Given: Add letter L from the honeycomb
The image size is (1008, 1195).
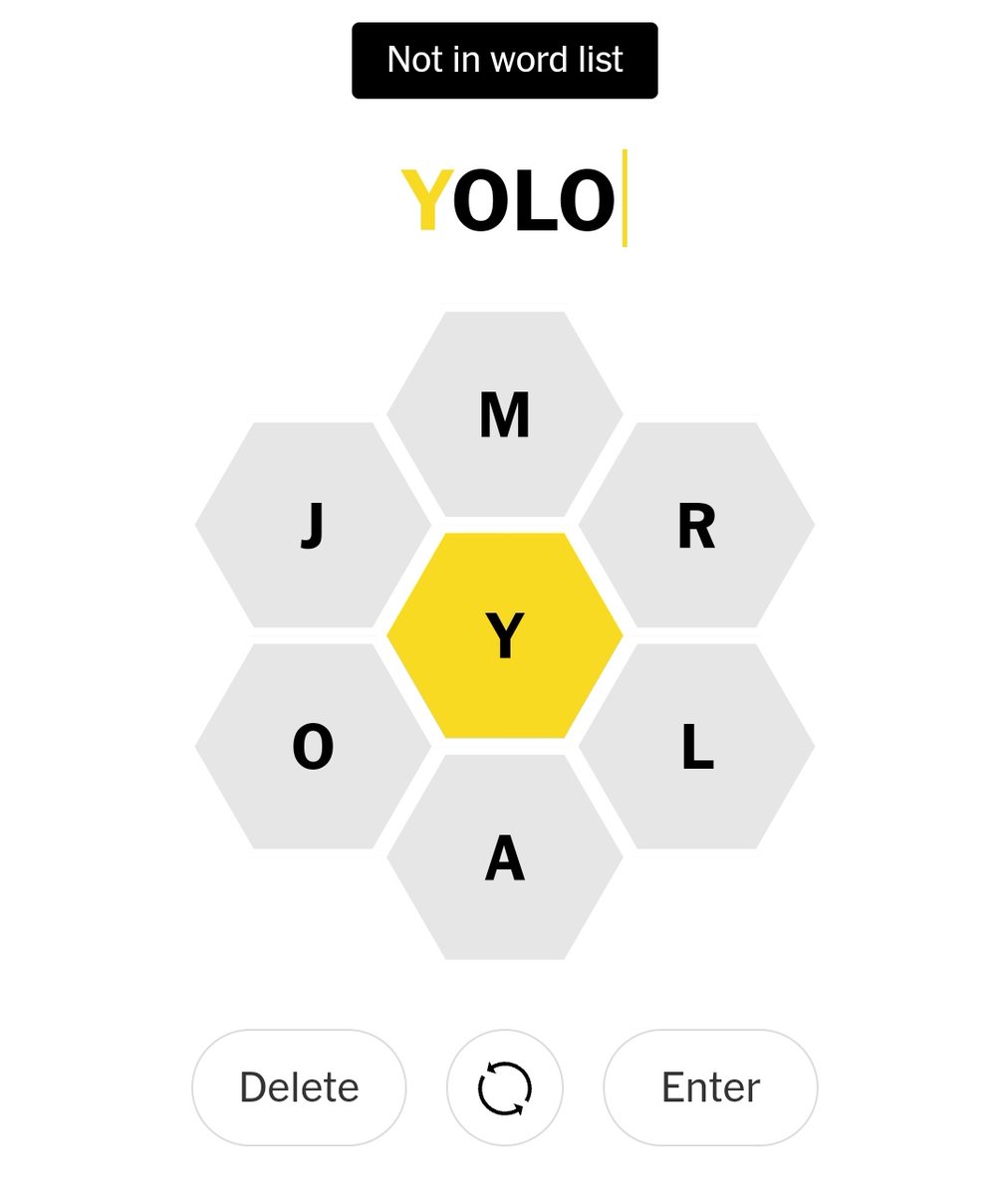Looking at the screenshot, I should [x=696, y=746].
